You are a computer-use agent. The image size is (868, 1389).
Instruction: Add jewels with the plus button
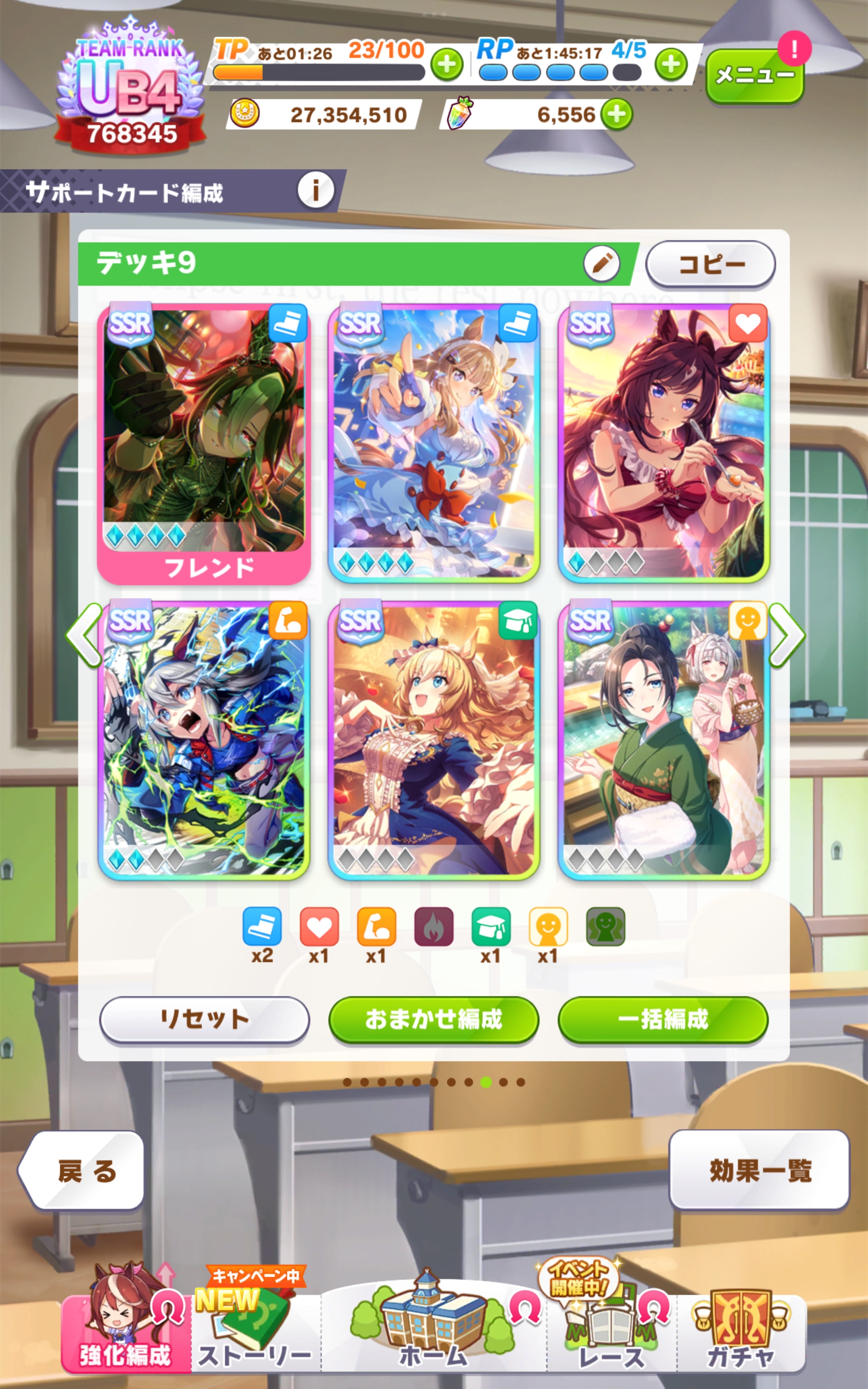tap(617, 114)
